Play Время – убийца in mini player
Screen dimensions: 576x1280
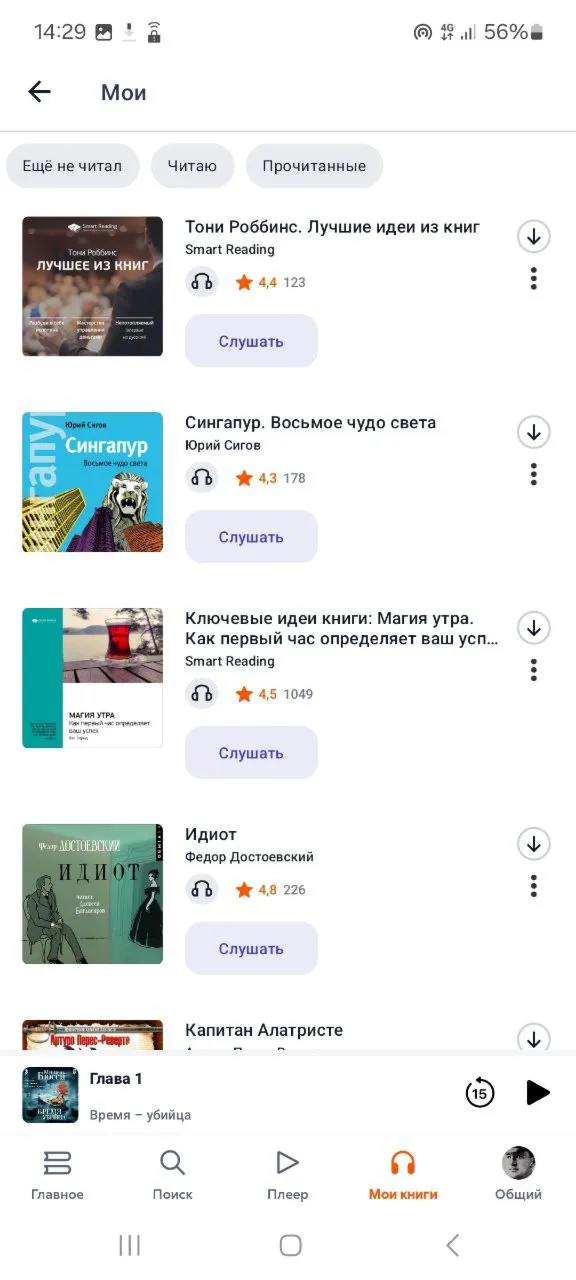[x=538, y=1093]
